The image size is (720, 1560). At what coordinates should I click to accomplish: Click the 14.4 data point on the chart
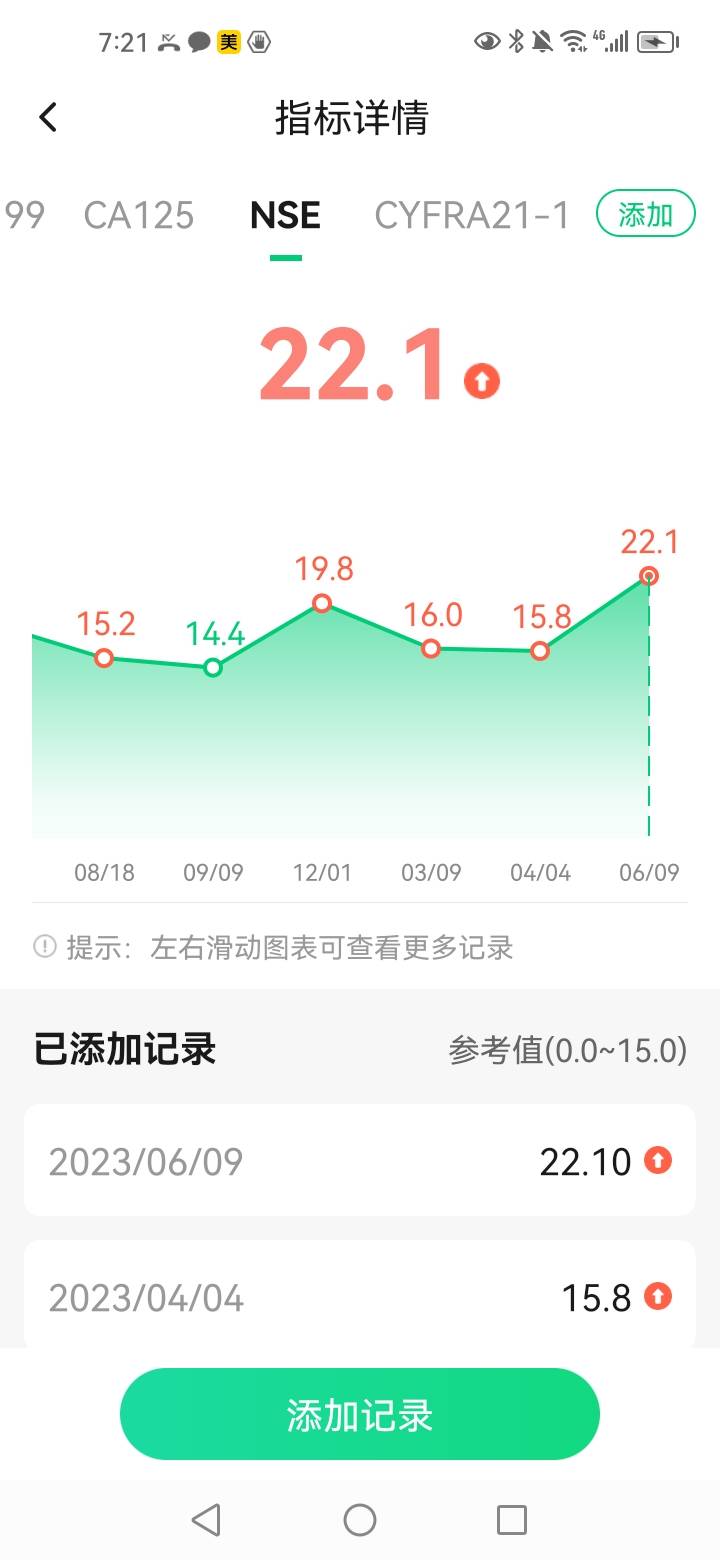[x=213, y=667]
